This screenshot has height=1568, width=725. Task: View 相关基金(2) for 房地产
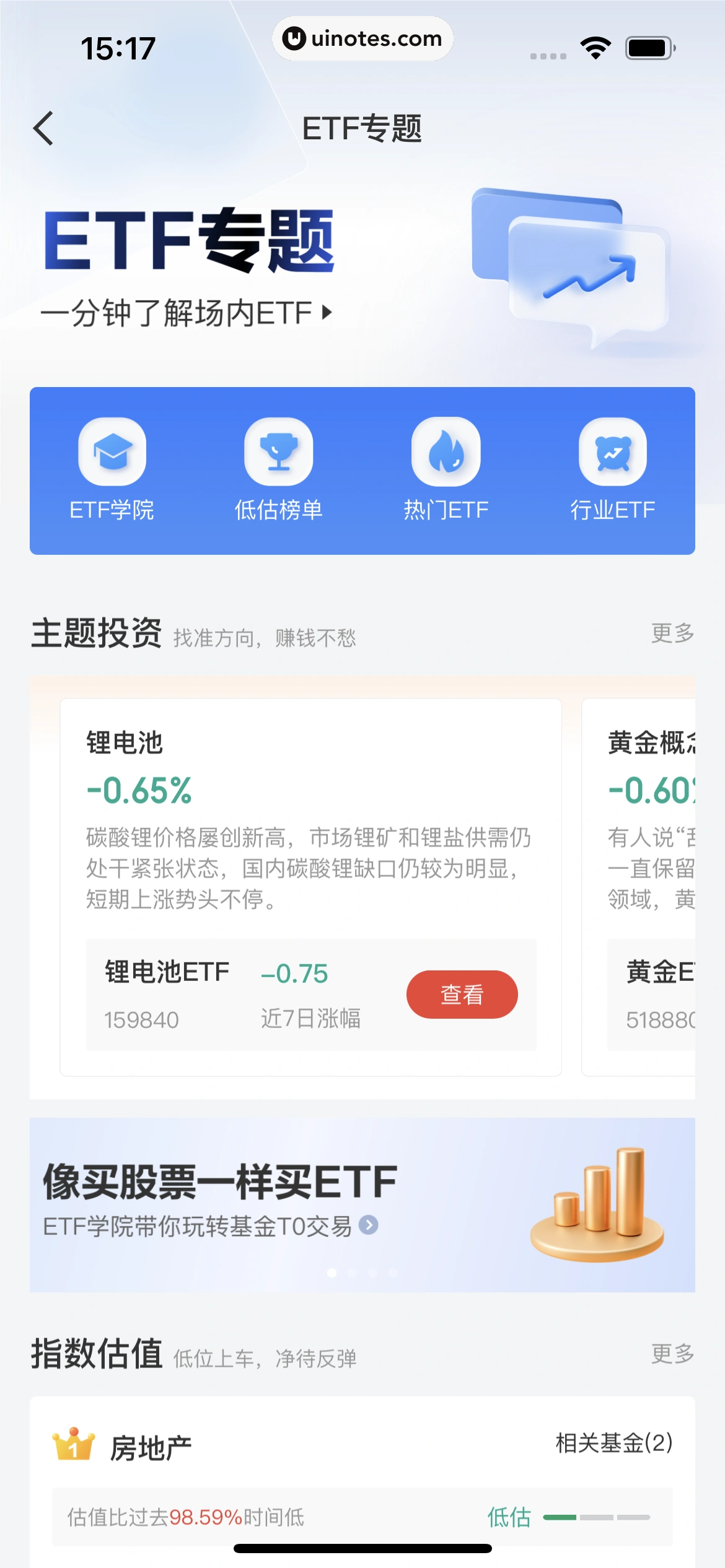(613, 1444)
